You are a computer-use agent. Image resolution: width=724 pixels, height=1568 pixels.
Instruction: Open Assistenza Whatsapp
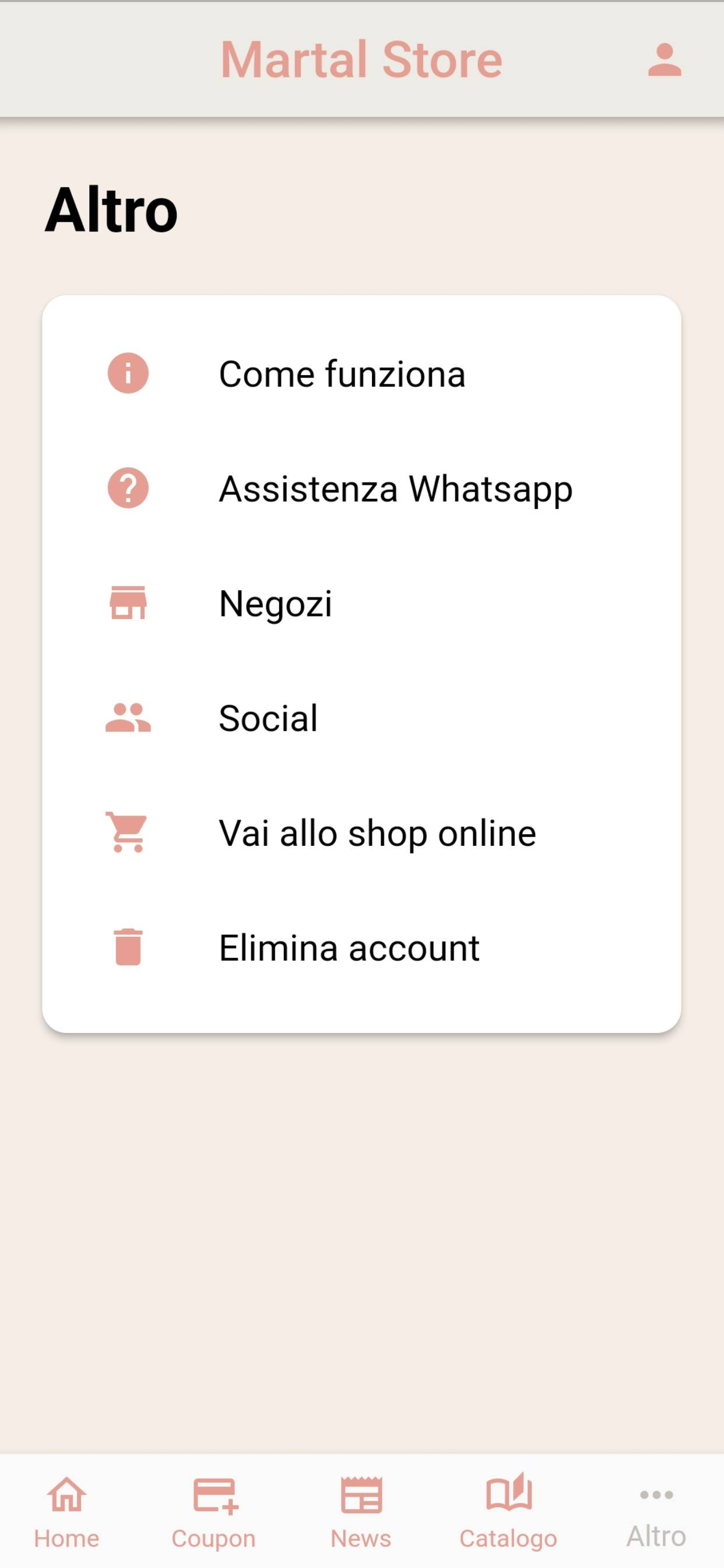[x=361, y=488]
